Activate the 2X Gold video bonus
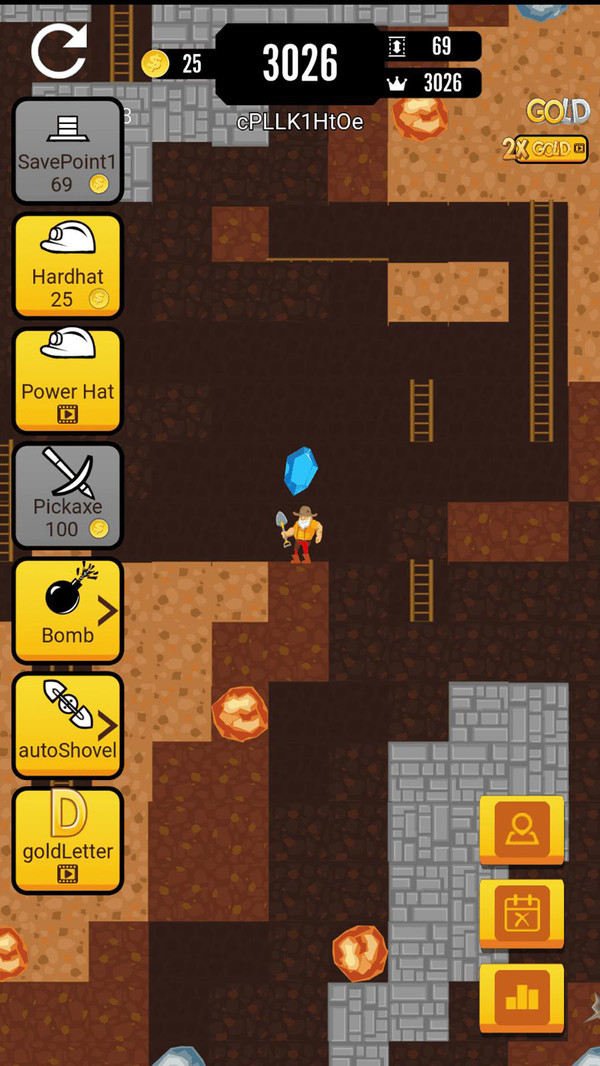This screenshot has width=600, height=1066. [x=545, y=150]
